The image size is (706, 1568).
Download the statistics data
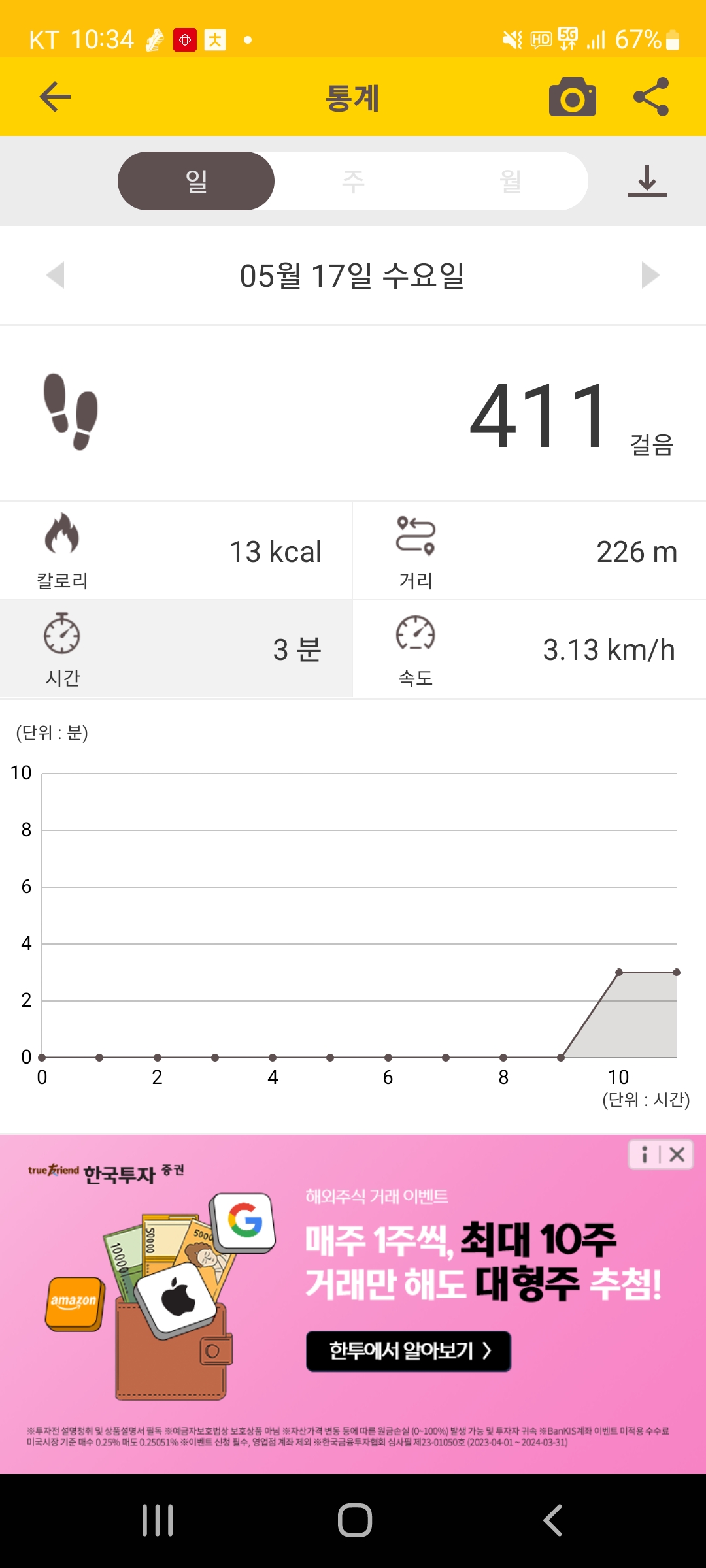pos(647,181)
